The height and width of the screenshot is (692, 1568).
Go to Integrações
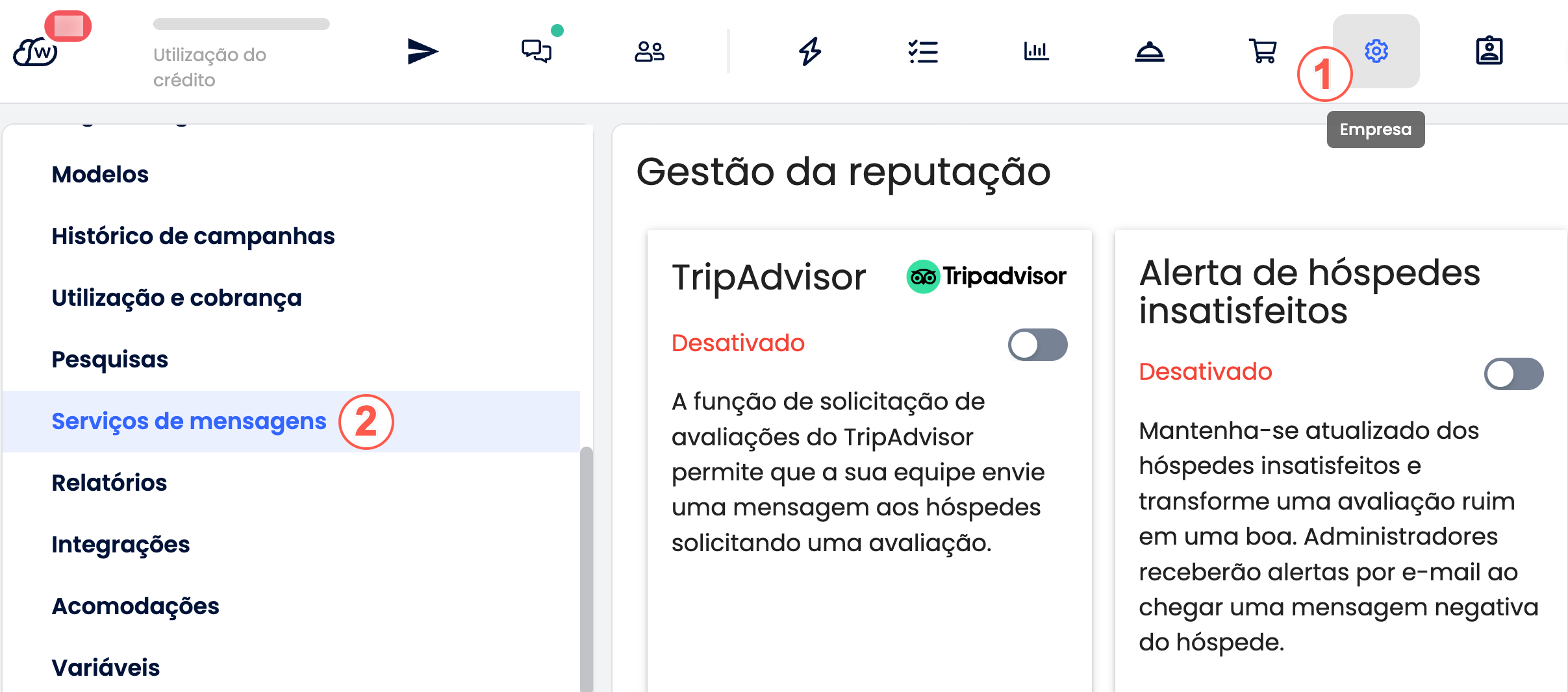[121, 545]
